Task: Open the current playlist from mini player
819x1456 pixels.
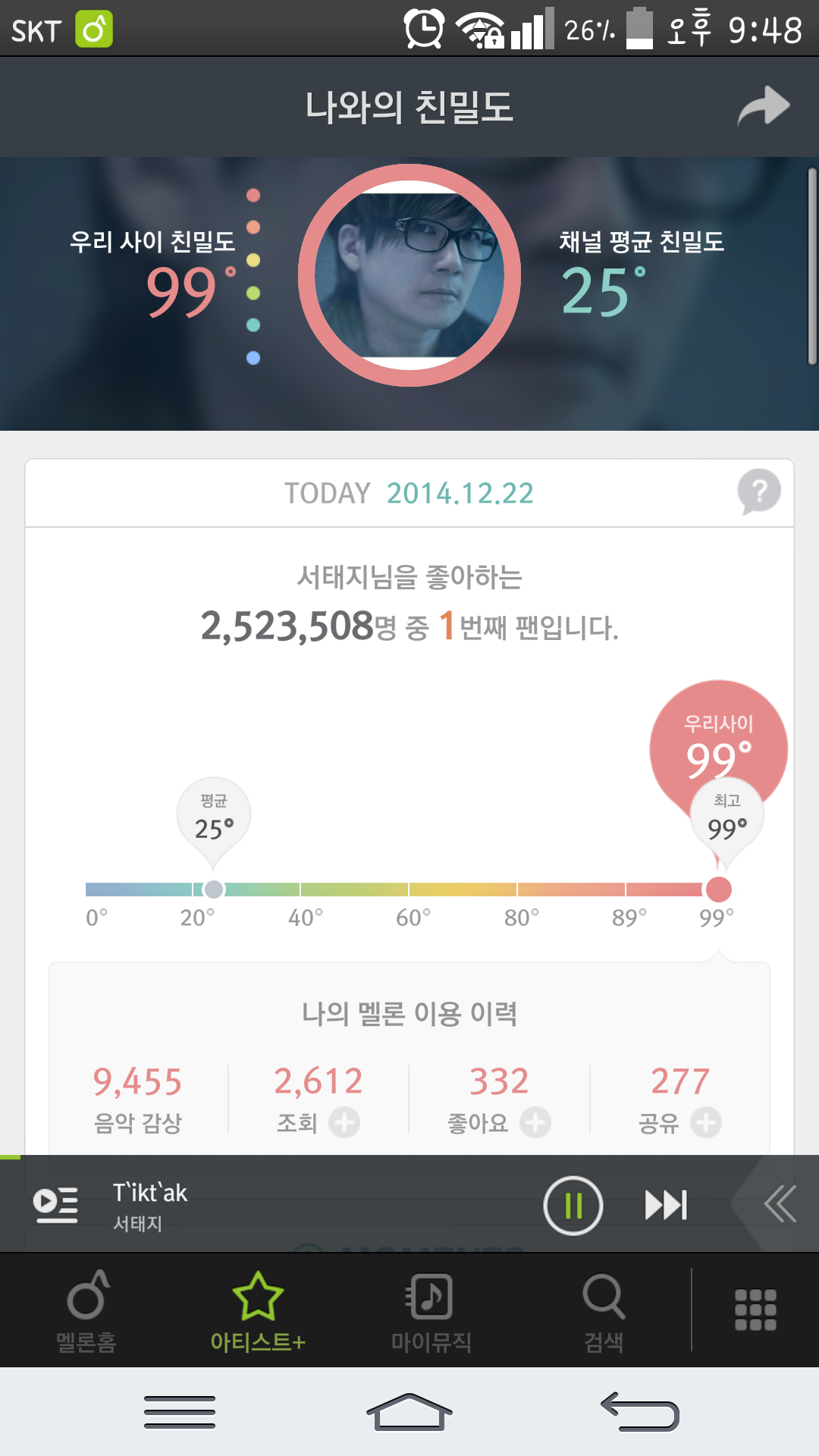Action: 55,1204
